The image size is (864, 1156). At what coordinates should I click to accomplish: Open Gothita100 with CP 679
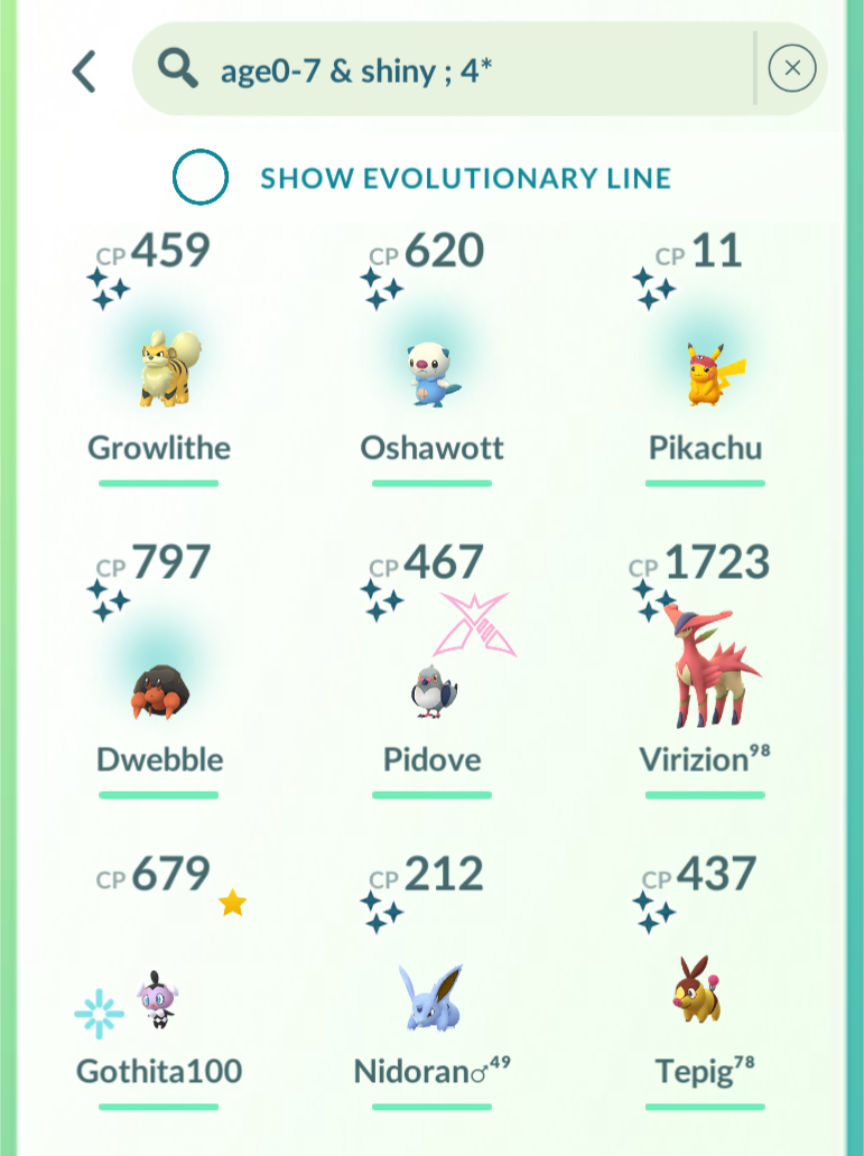160,998
